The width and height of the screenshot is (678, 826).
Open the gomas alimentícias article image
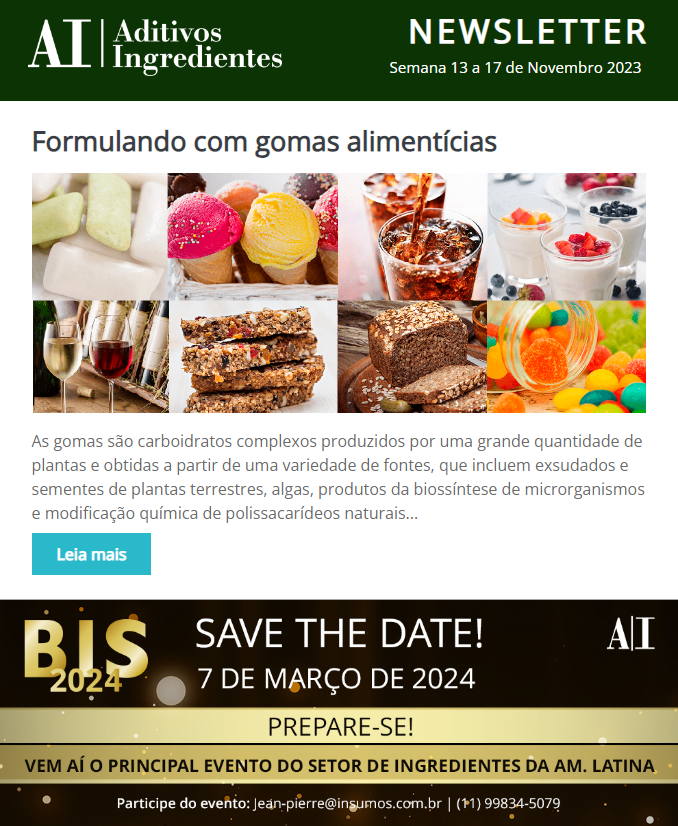tap(339, 293)
